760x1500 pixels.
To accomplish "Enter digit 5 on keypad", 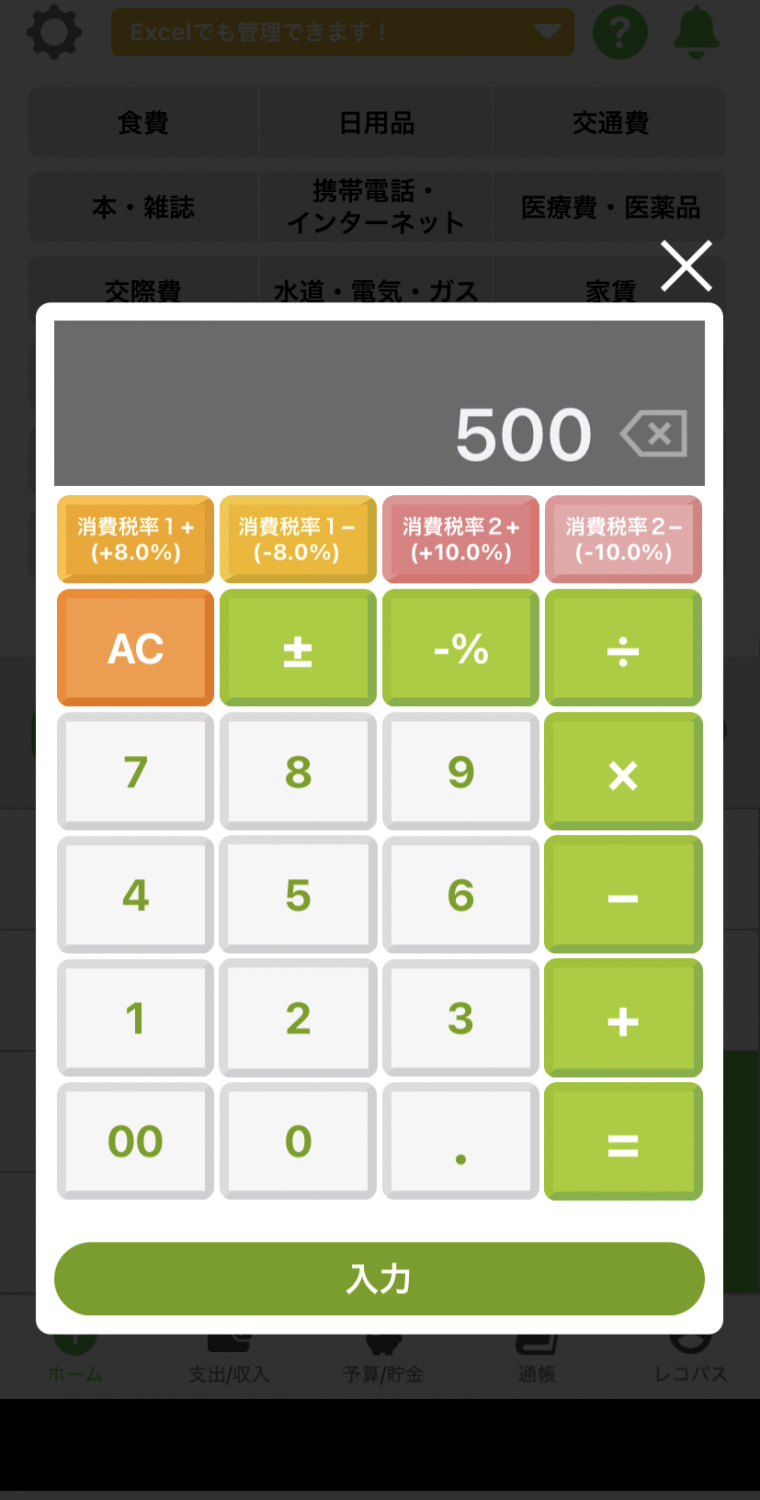I will [298, 895].
